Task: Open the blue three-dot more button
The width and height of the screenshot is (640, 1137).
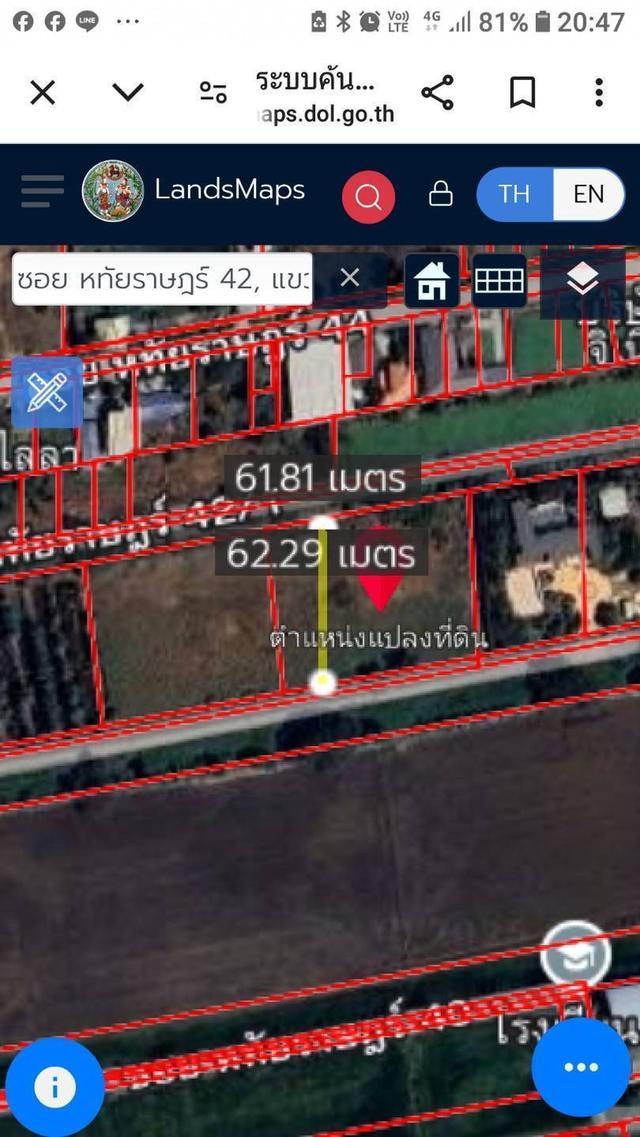Action: coord(581,1067)
